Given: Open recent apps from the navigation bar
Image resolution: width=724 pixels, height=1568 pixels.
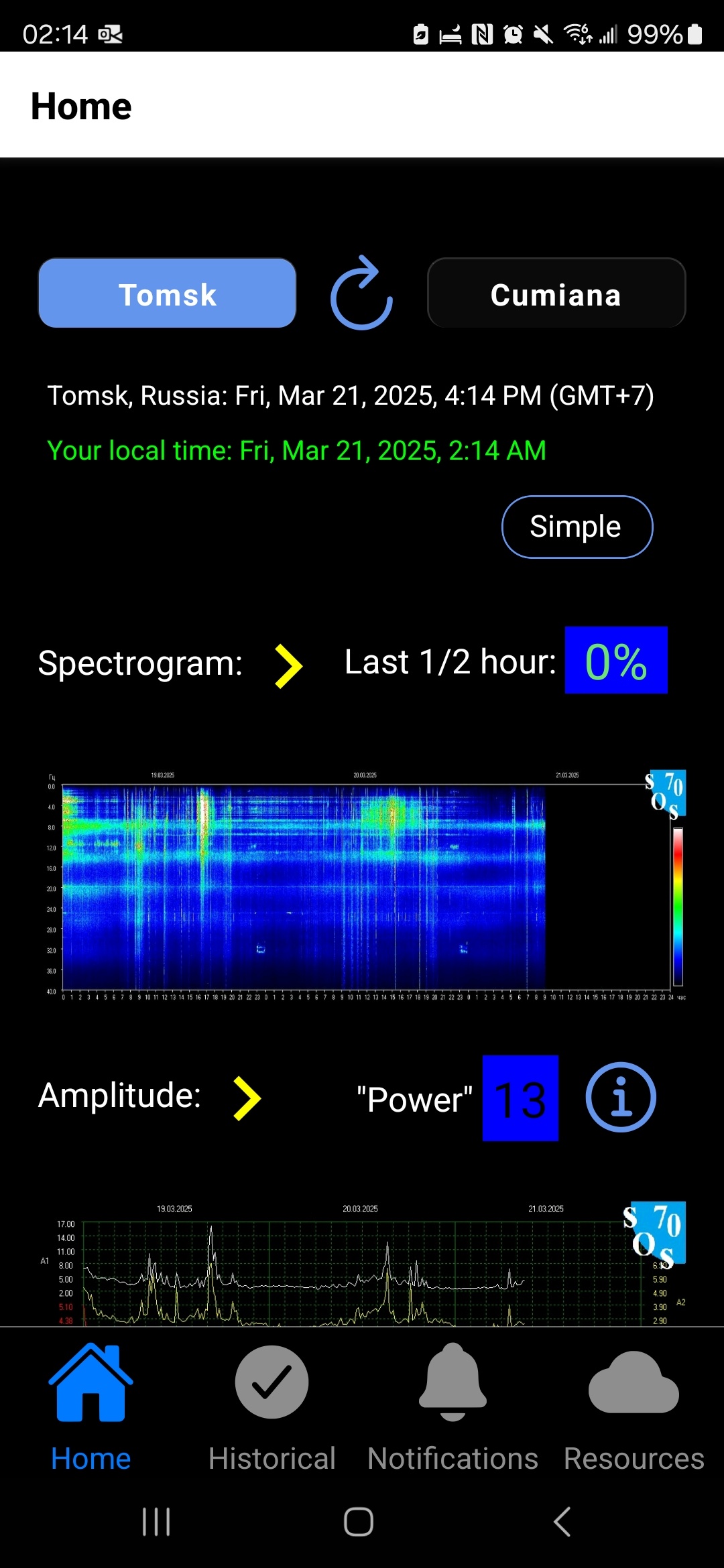Looking at the screenshot, I should click(x=156, y=1522).
